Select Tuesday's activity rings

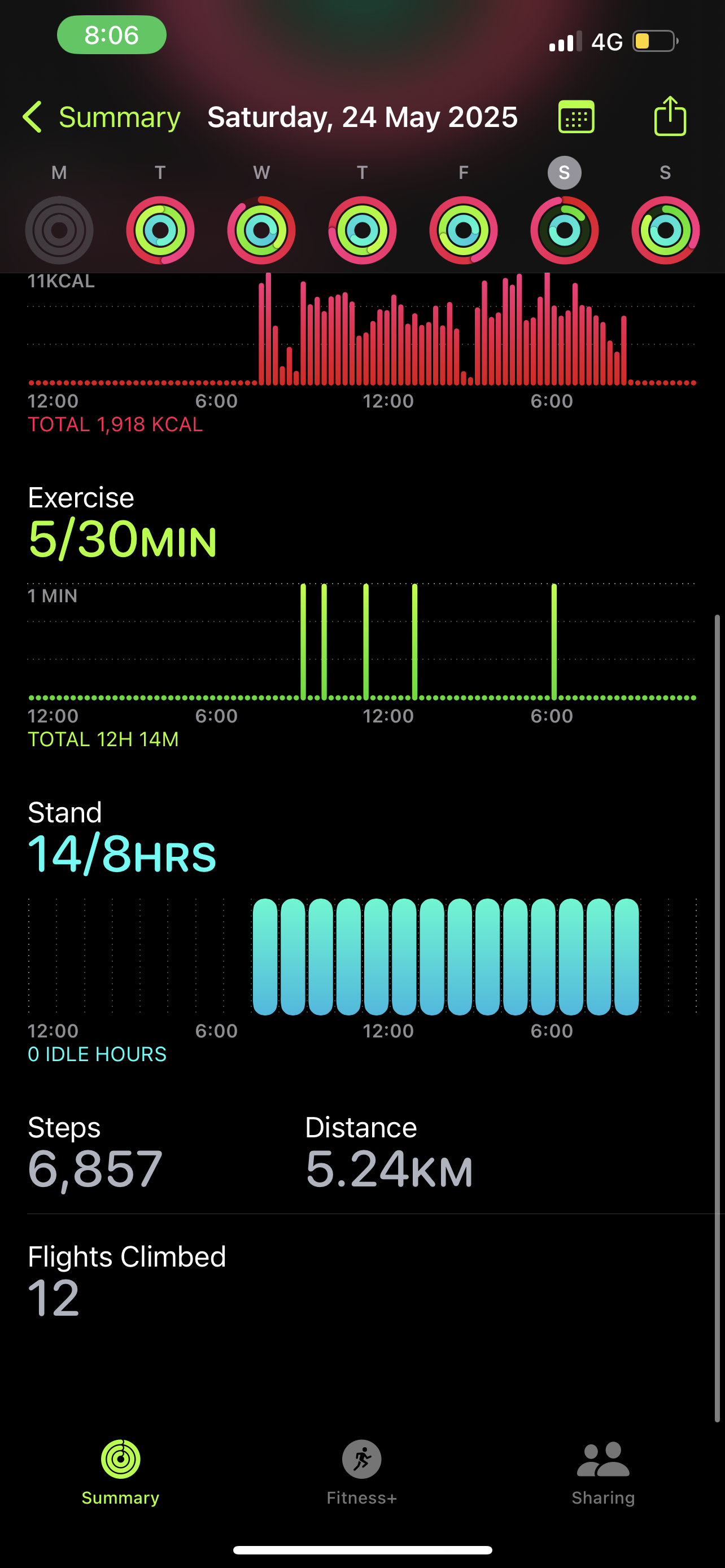click(x=160, y=230)
